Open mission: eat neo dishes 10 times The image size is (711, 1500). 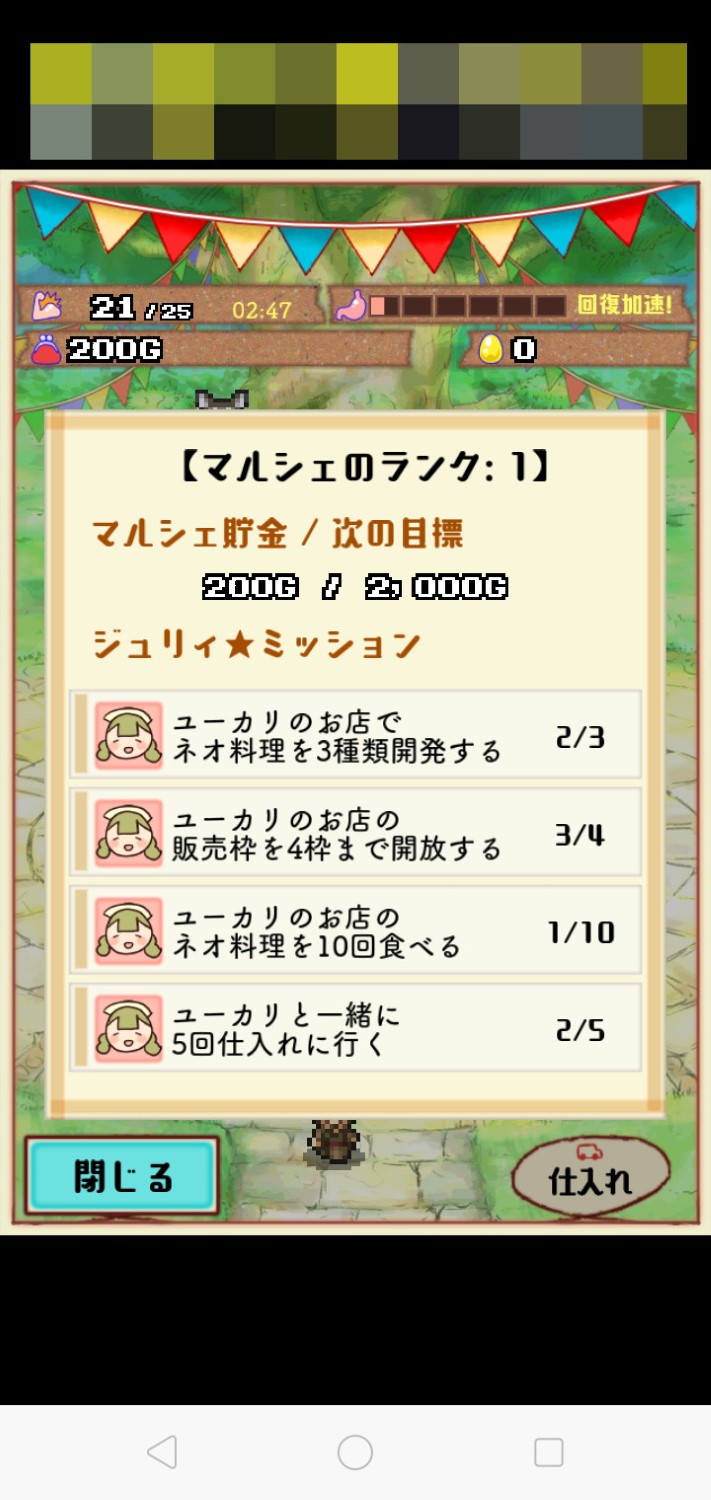(355, 930)
